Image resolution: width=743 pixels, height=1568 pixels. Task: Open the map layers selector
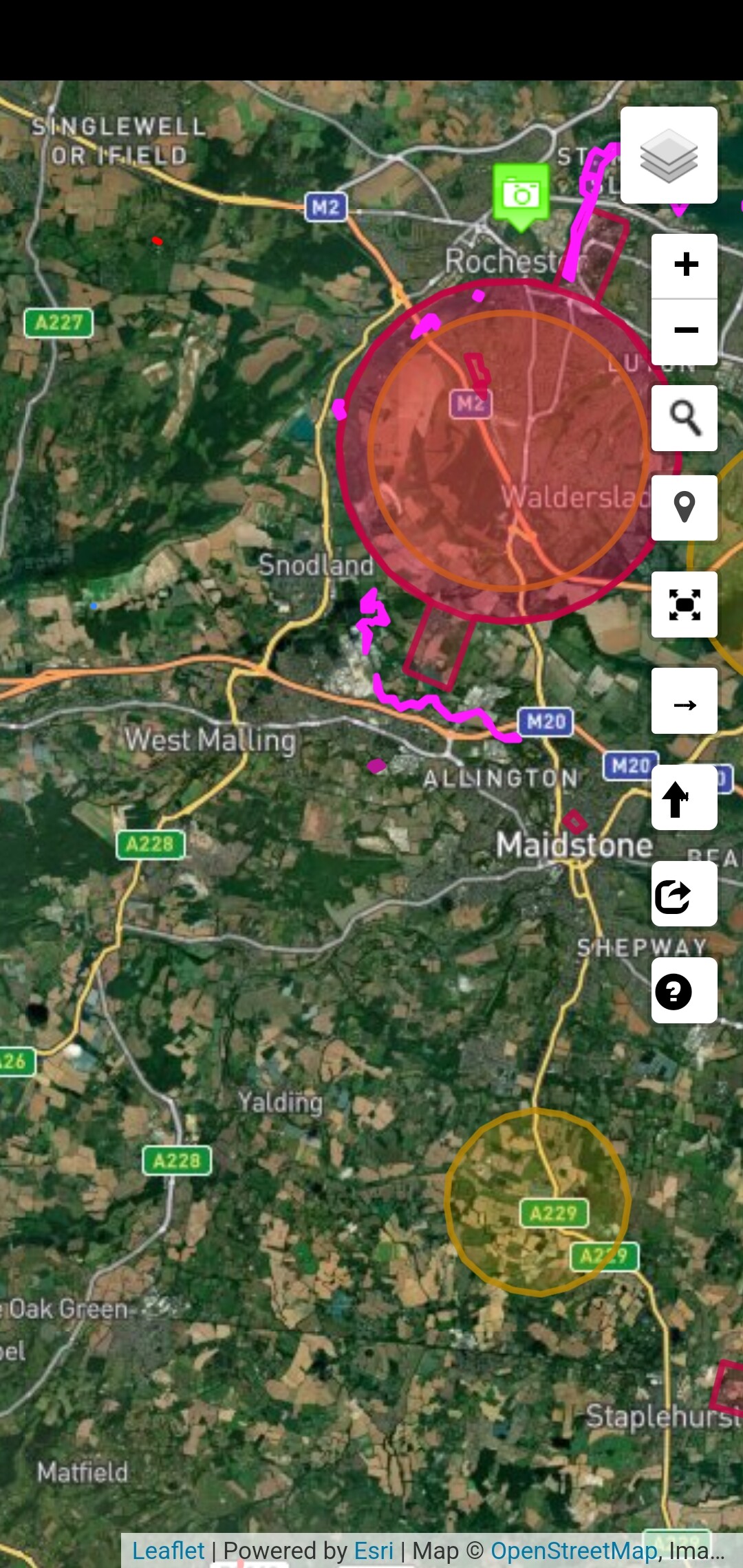pyautogui.click(x=669, y=155)
